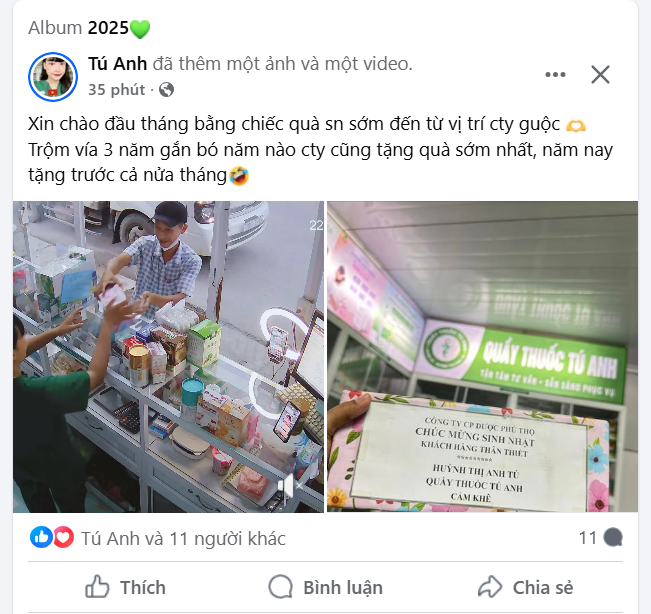Viewport: 651px width, 614px height.
Task: Open the birthday gift photo
Action: point(482,357)
